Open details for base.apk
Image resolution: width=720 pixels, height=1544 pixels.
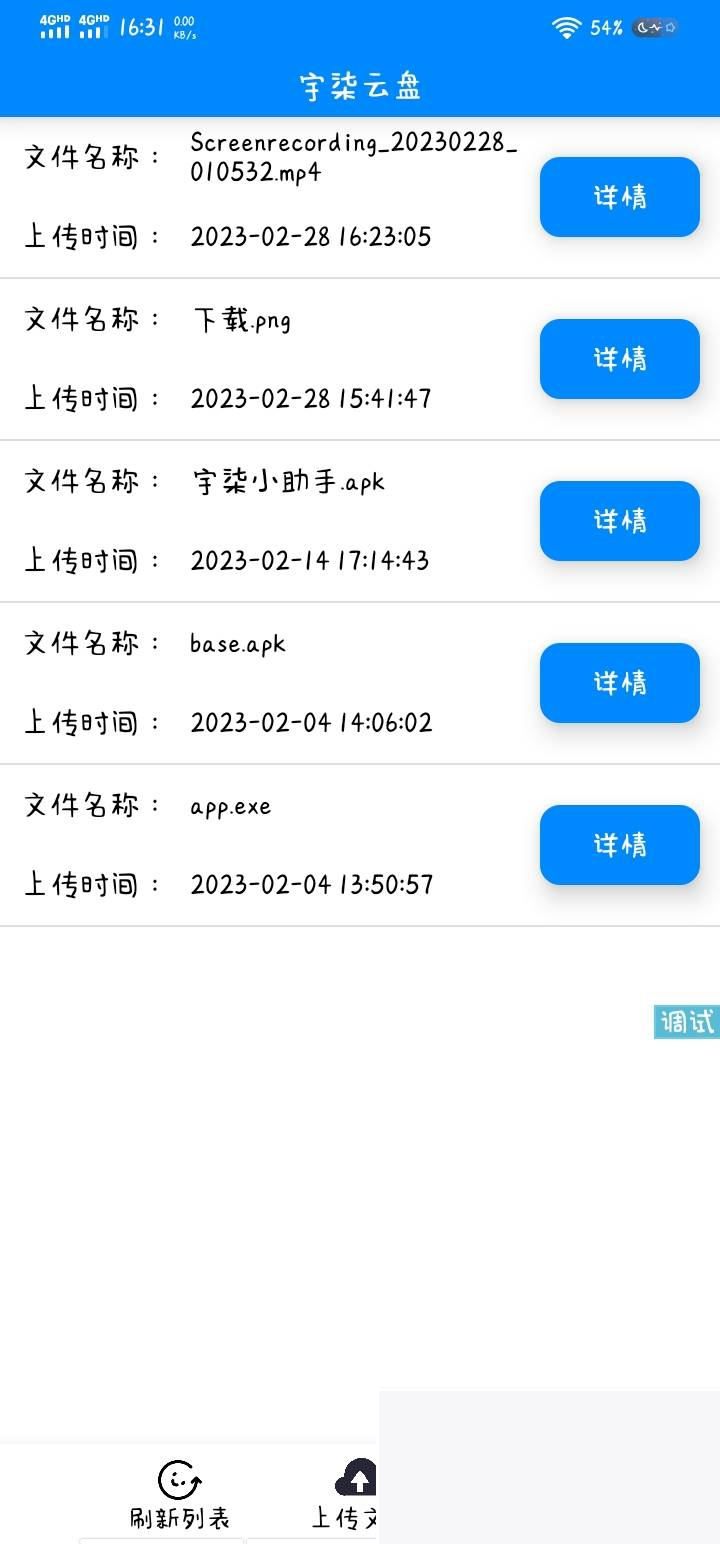(619, 683)
